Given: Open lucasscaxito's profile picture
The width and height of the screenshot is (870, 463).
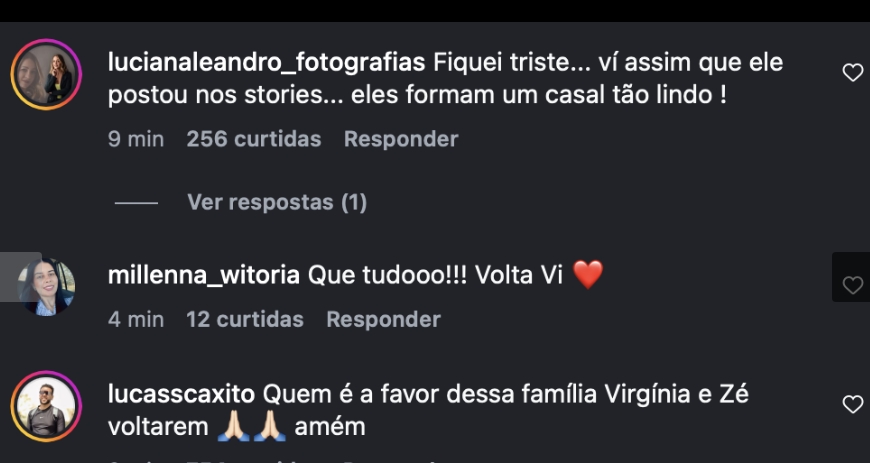Looking at the screenshot, I should point(45,407).
